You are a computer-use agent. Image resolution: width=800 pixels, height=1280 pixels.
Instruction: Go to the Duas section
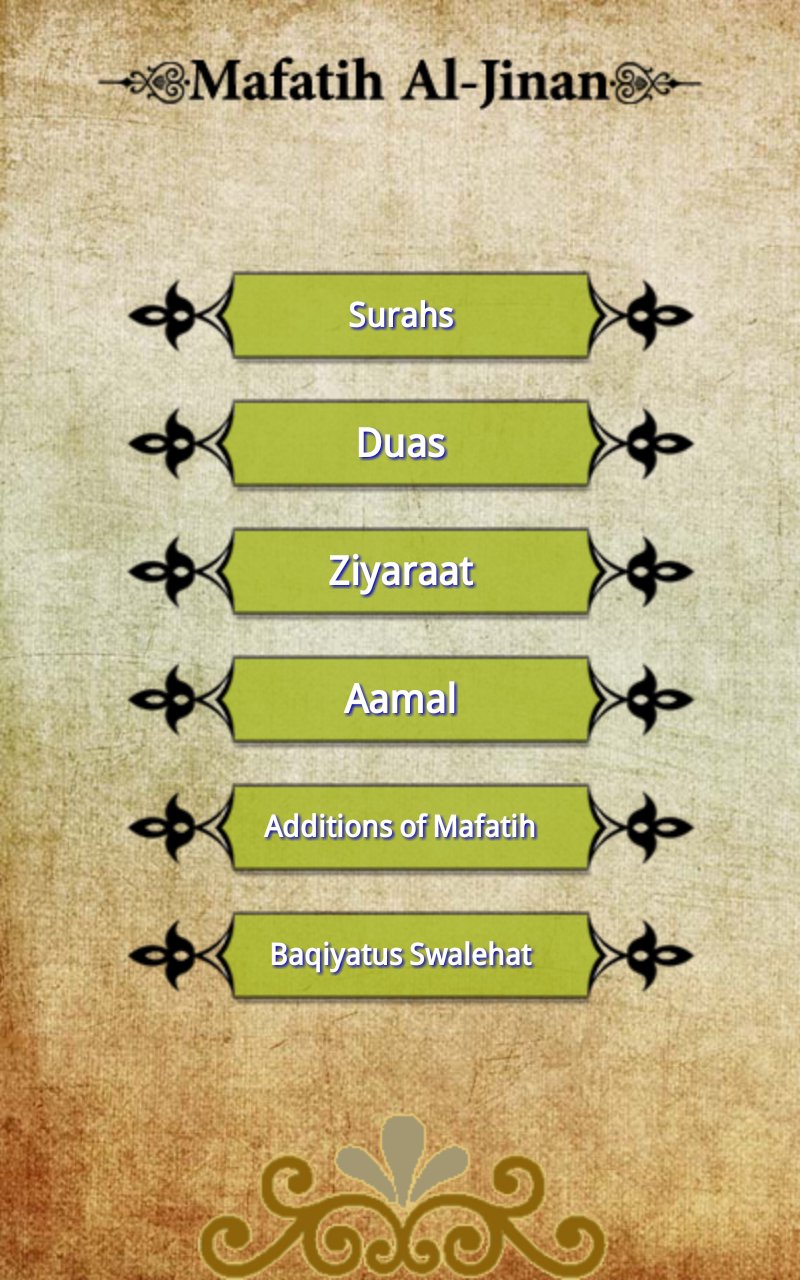click(x=401, y=443)
